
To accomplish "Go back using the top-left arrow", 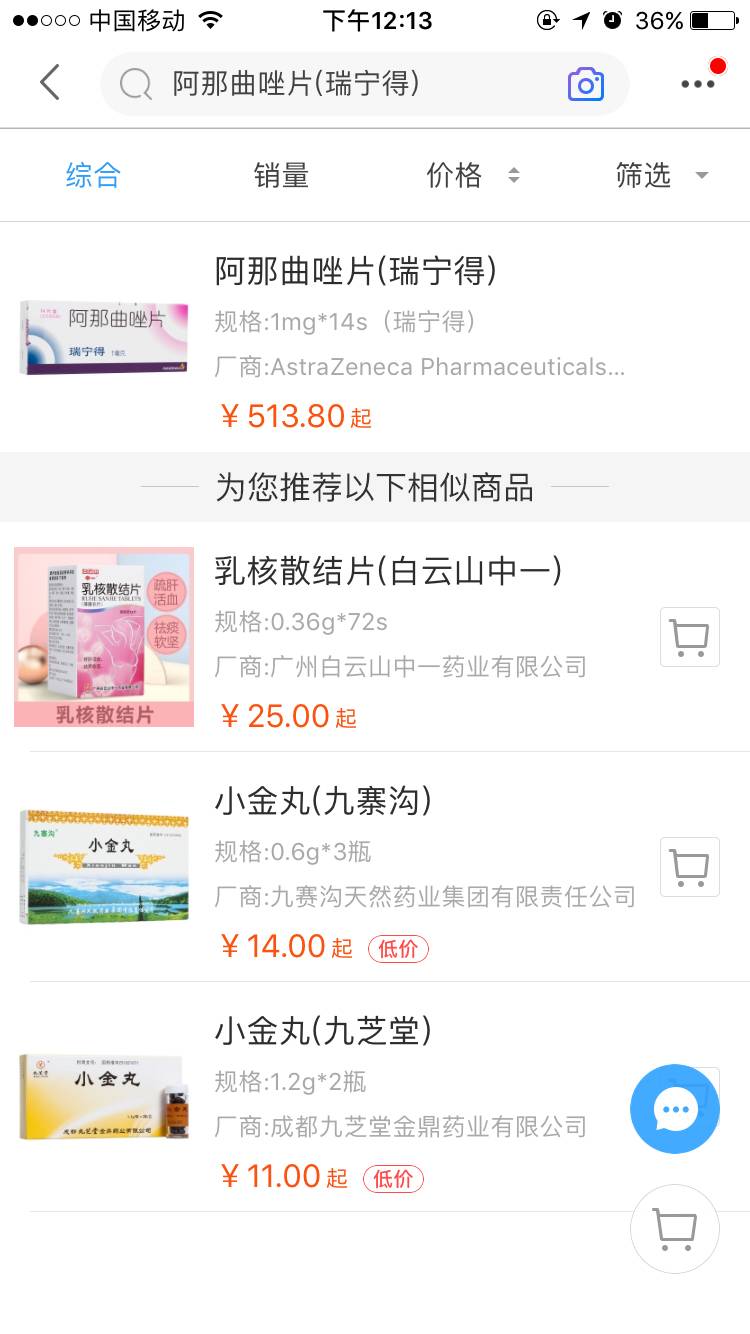I will (50, 83).
